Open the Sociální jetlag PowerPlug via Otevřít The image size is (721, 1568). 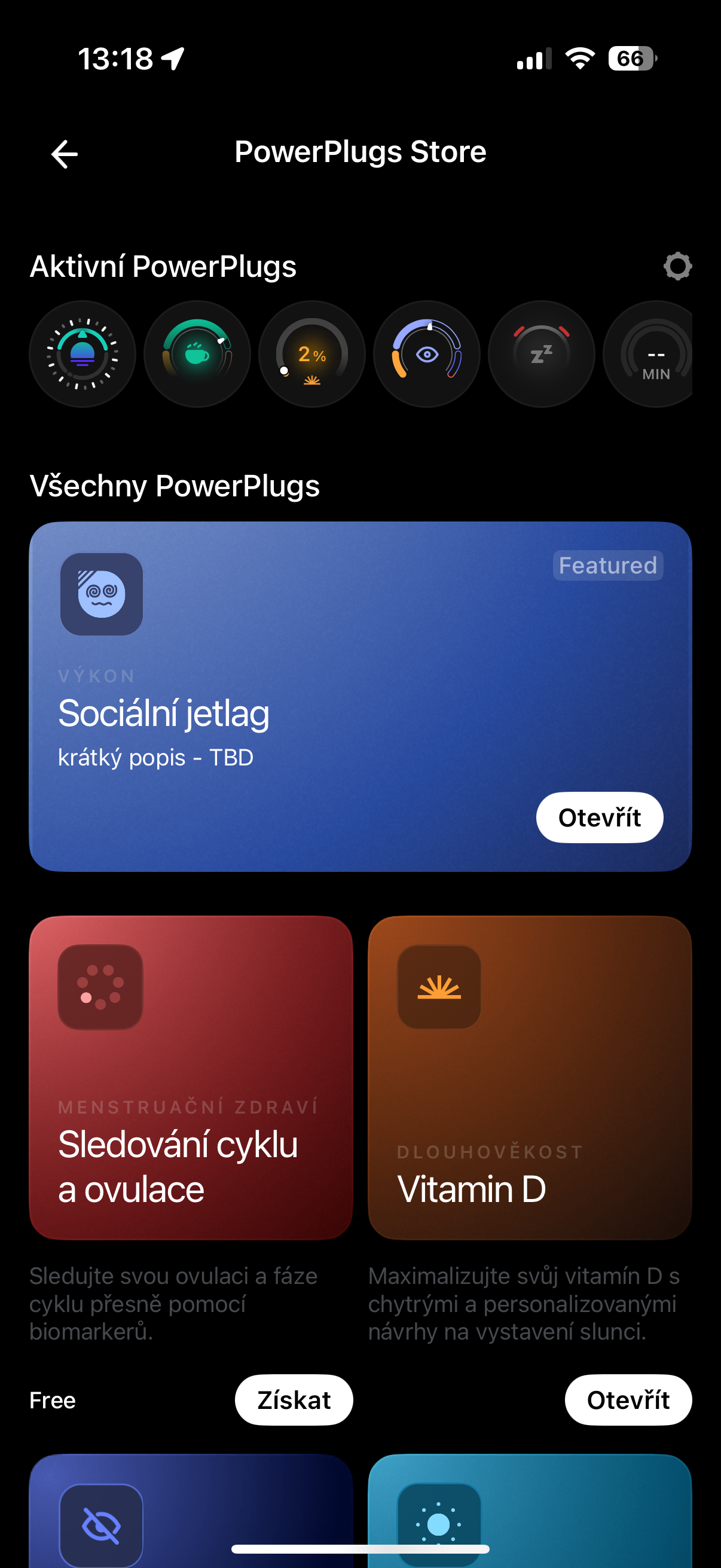coord(598,817)
